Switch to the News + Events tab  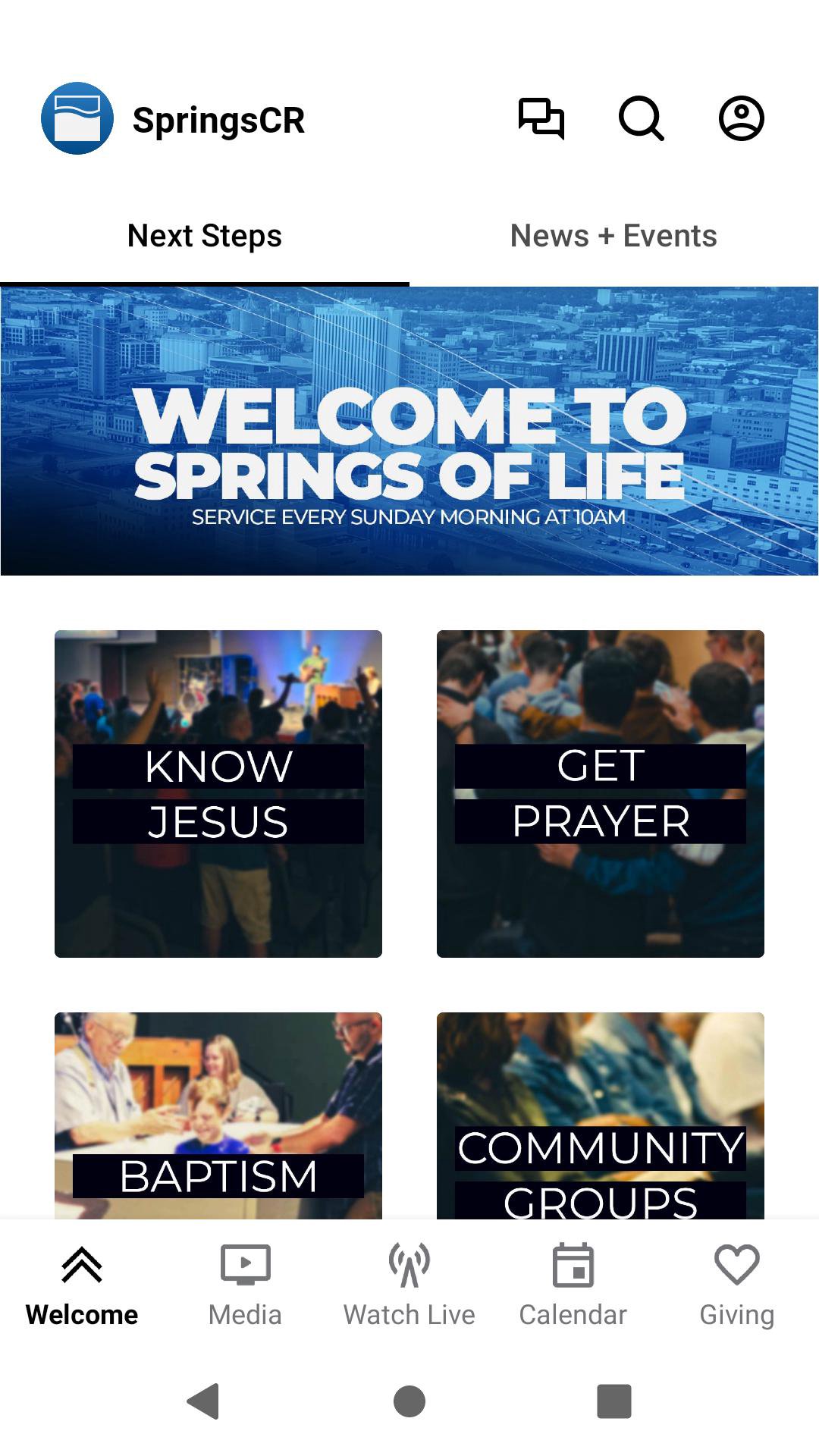point(613,236)
